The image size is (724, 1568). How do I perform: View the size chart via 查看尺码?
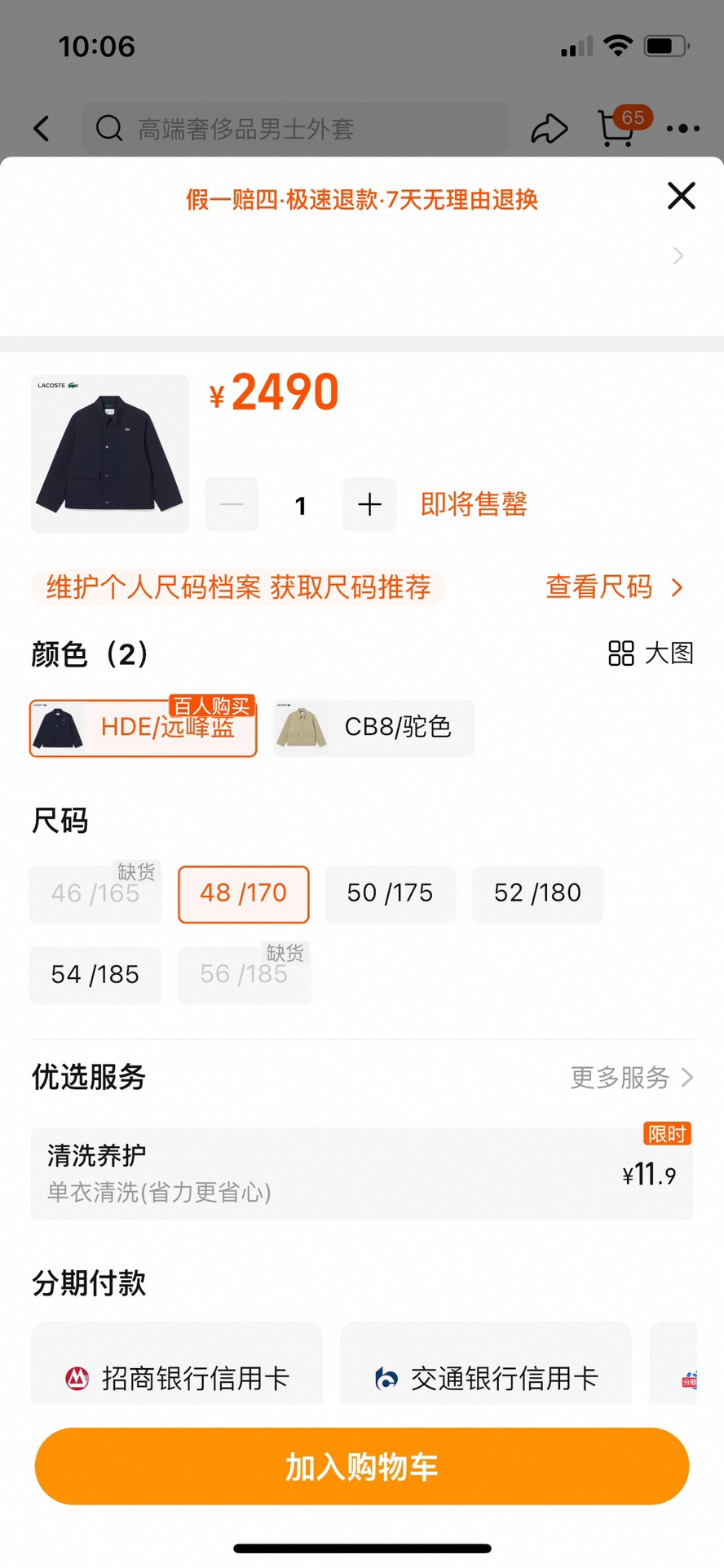[x=614, y=587]
